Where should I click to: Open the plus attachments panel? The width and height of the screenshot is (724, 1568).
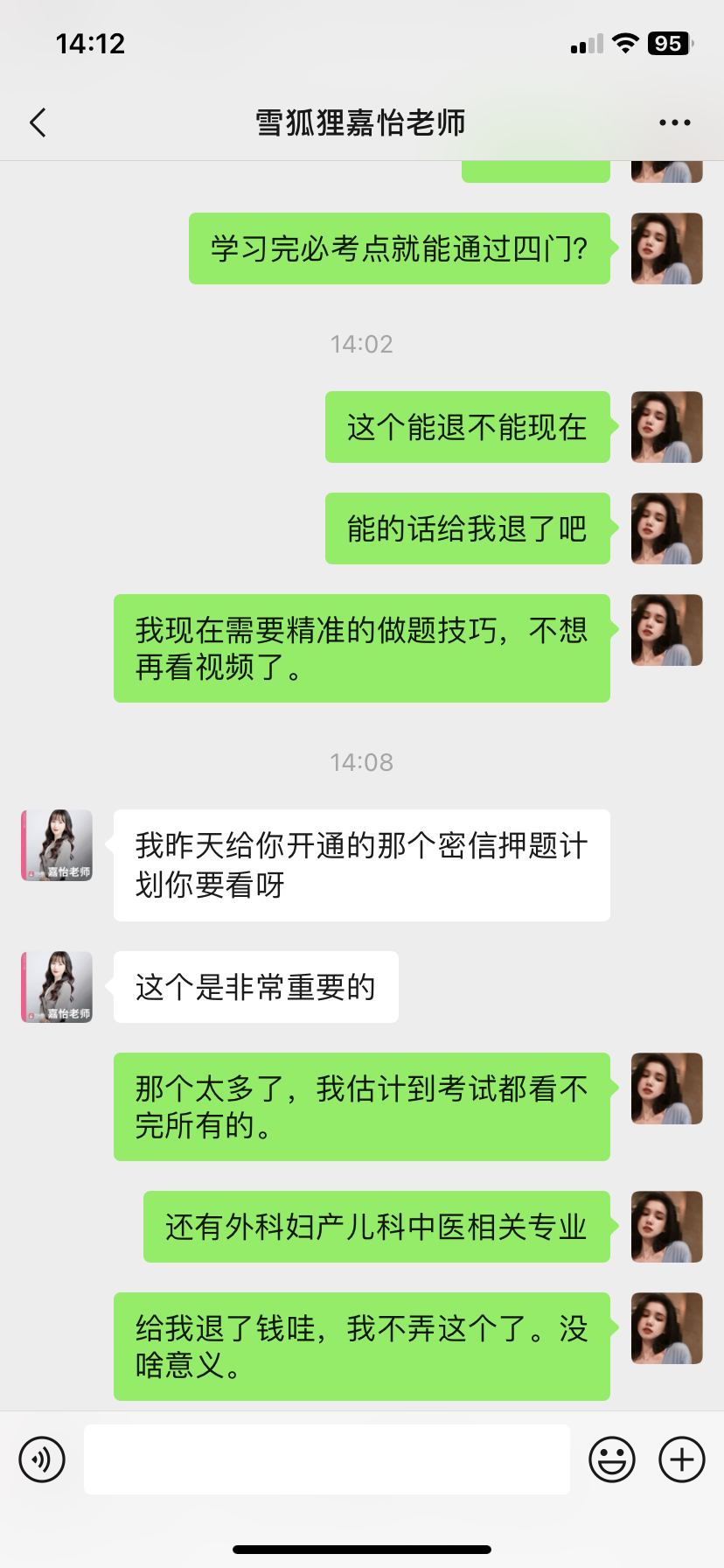tap(682, 1459)
